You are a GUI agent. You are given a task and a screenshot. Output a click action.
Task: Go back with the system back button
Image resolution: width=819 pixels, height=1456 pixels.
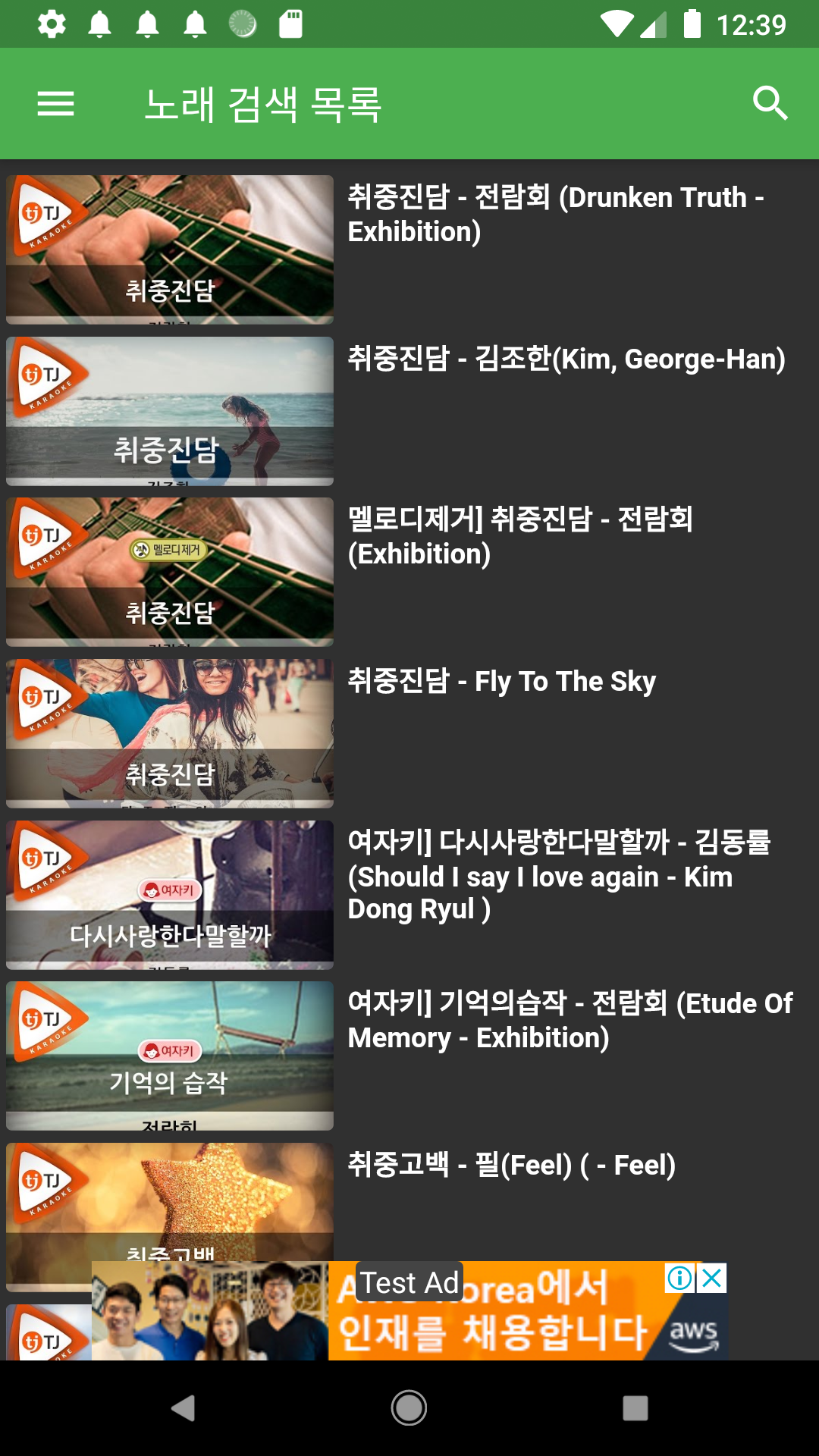[183, 1408]
